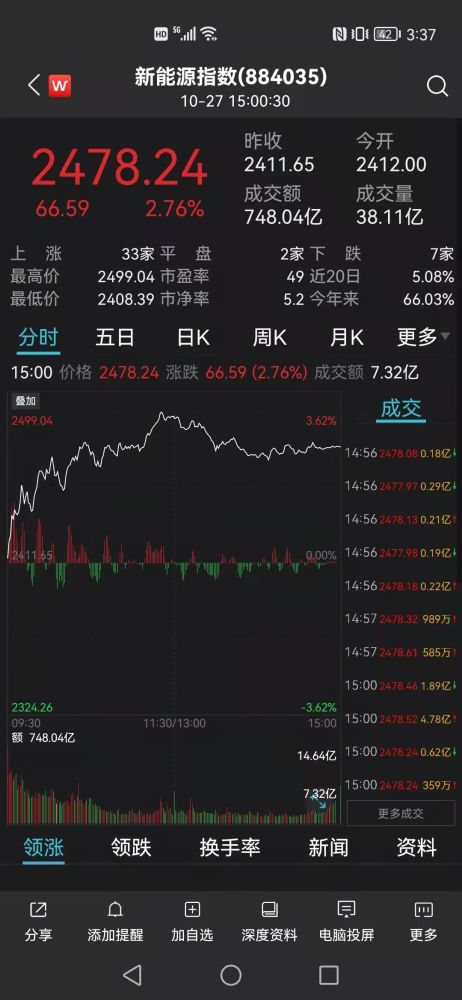
Task: Tap the system home button
Action: 231,975
